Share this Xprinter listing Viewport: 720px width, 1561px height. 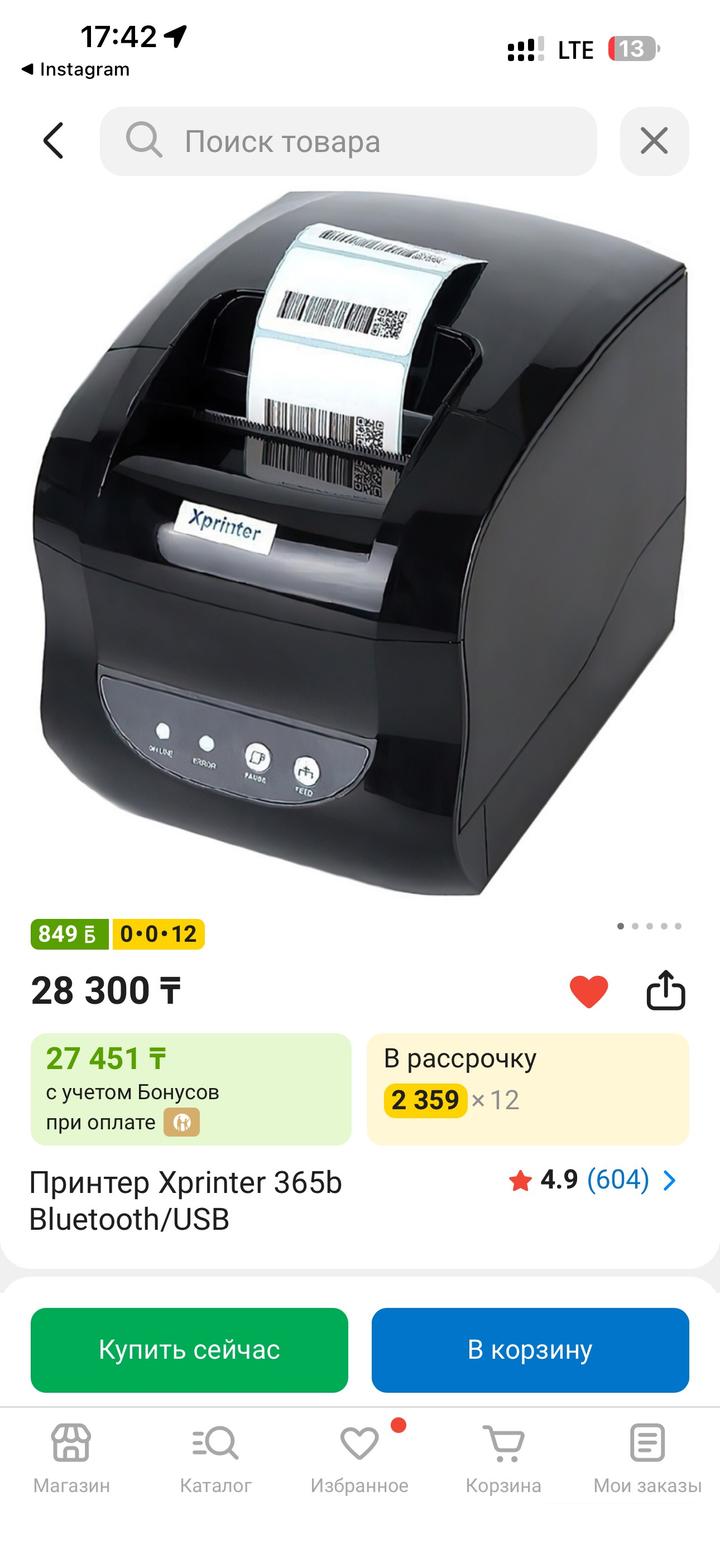[x=666, y=991]
